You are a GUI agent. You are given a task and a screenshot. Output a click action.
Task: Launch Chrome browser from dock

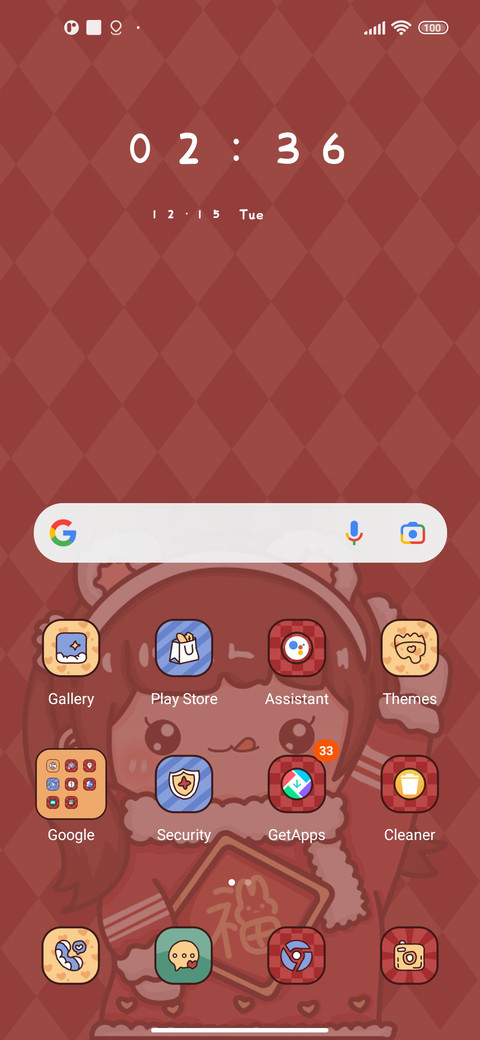point(296,955)
